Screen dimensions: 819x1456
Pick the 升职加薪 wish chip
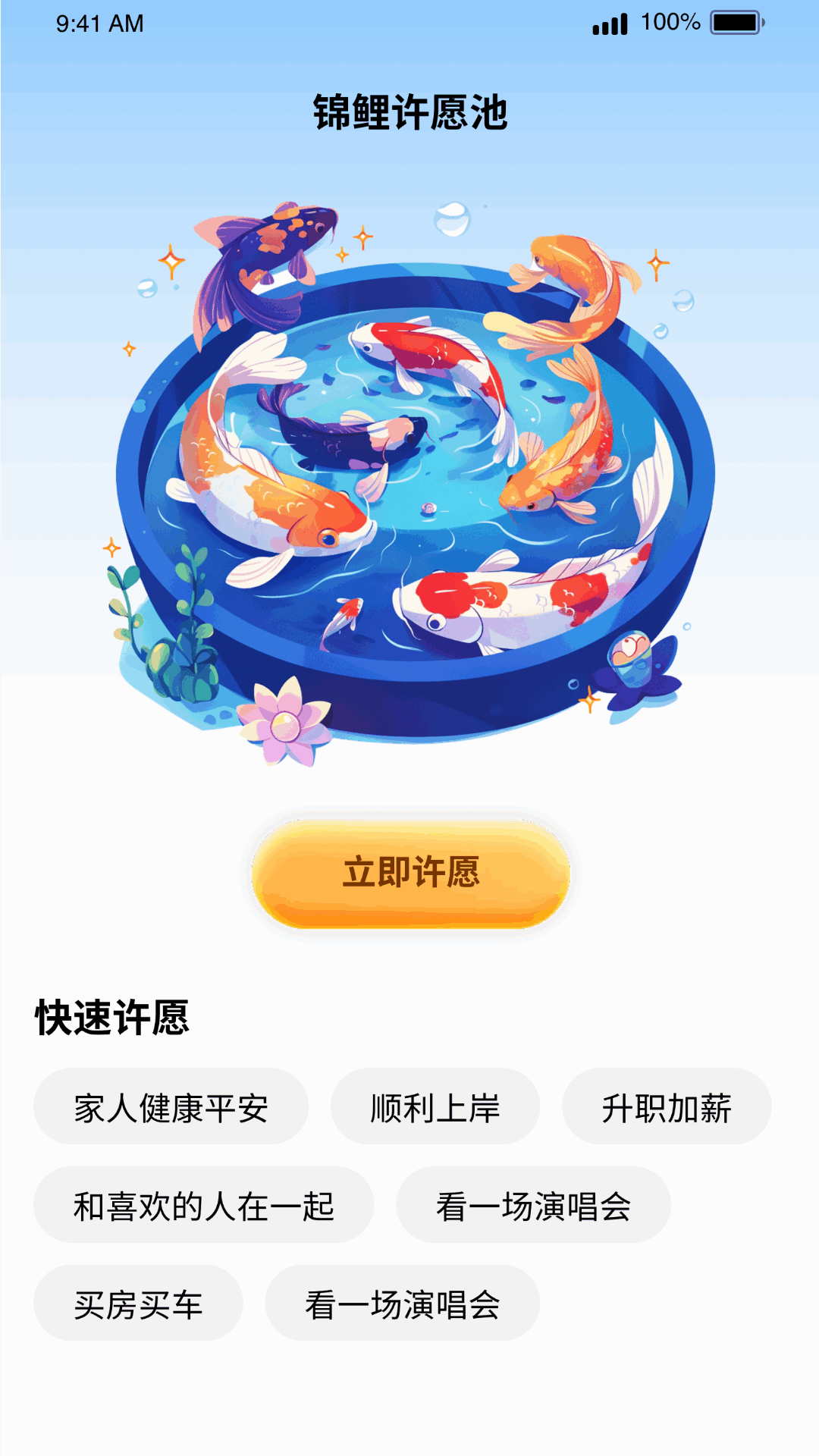click(666, 1107)
